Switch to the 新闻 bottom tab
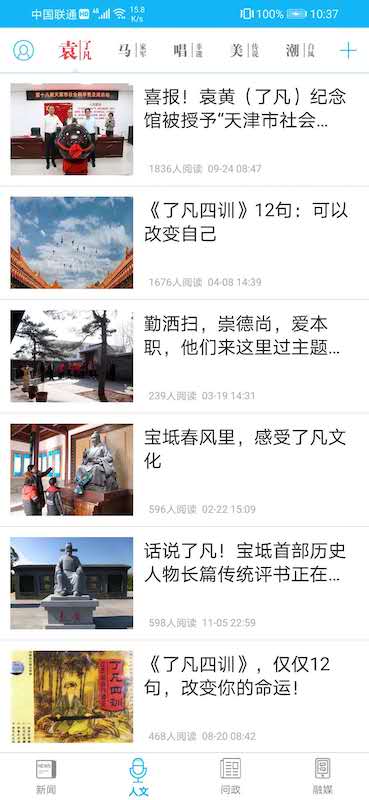This screenshot has width=369, height=800. coord(46,777)
